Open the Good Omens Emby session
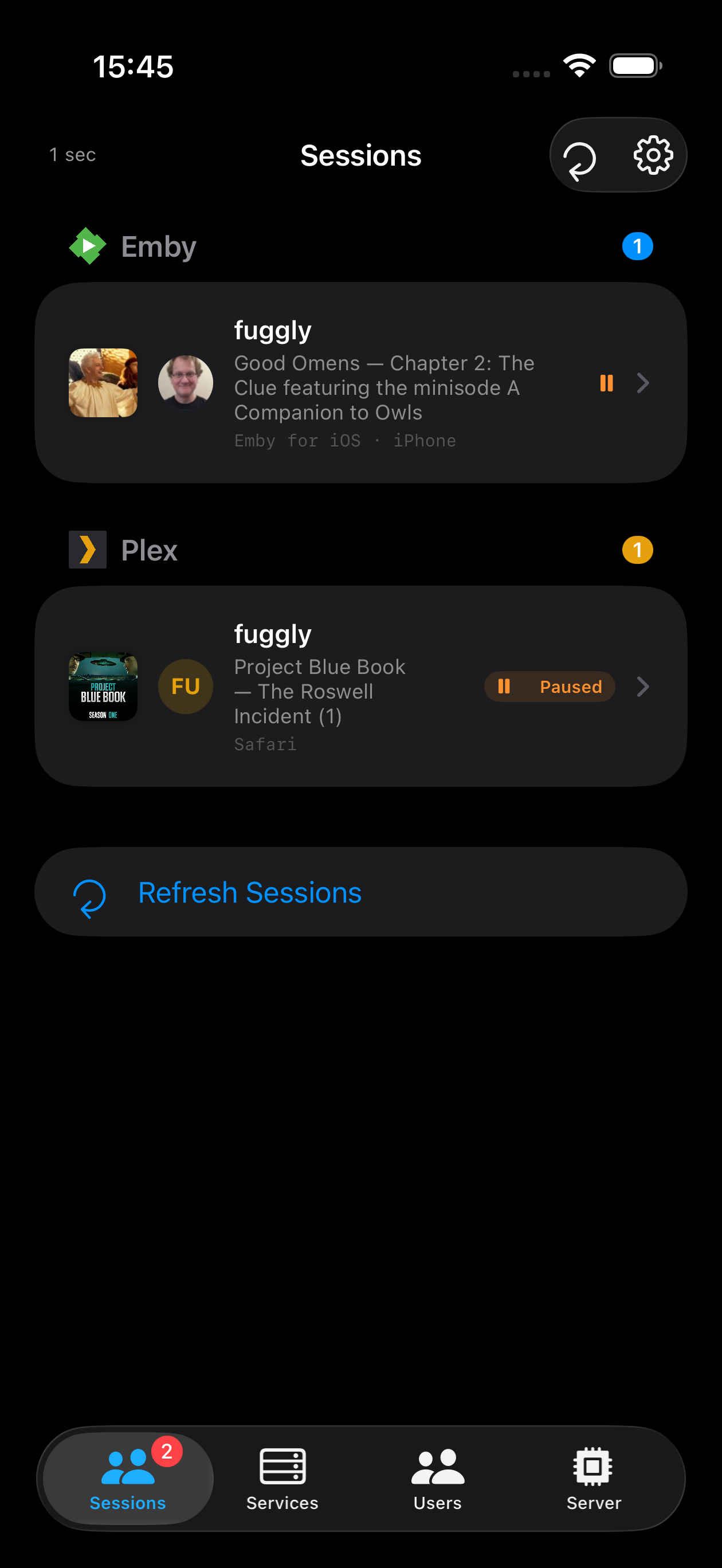Screen dimensions: 722x1568 tap(361, 382)
